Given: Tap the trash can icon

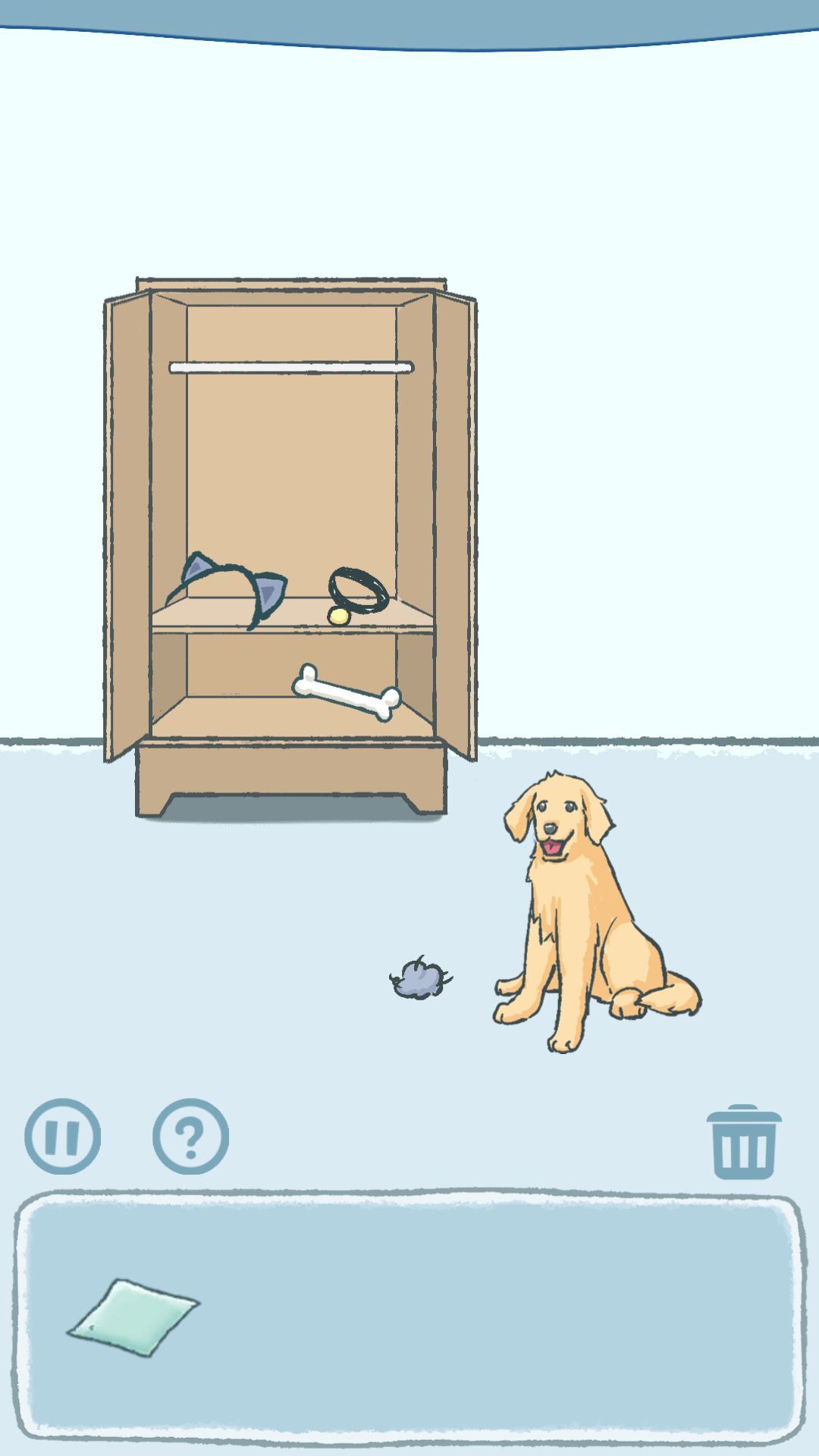Looking at the screenshot, I should click(x=743, y=1142).
